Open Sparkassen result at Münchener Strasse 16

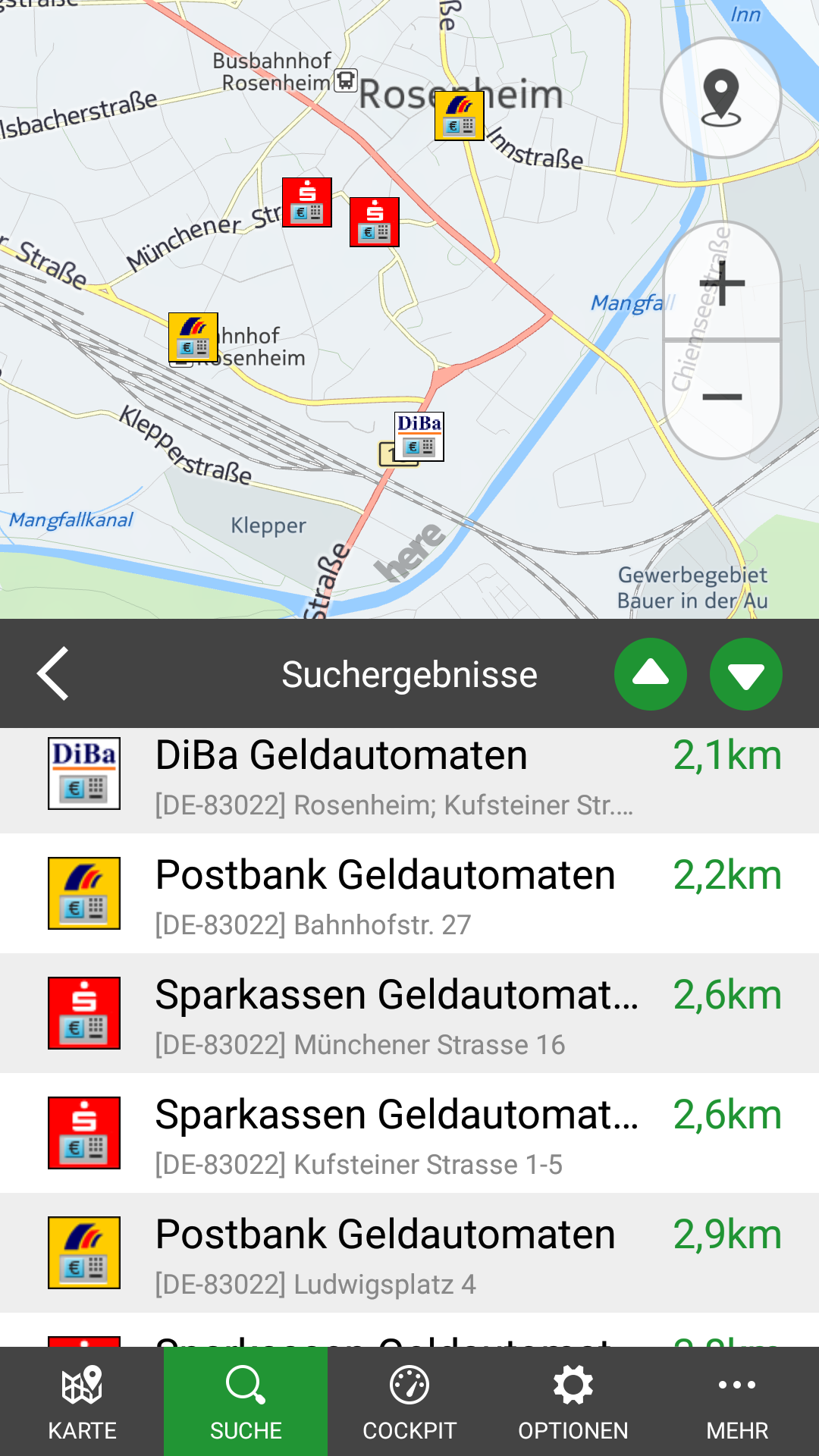[409, 1015]
